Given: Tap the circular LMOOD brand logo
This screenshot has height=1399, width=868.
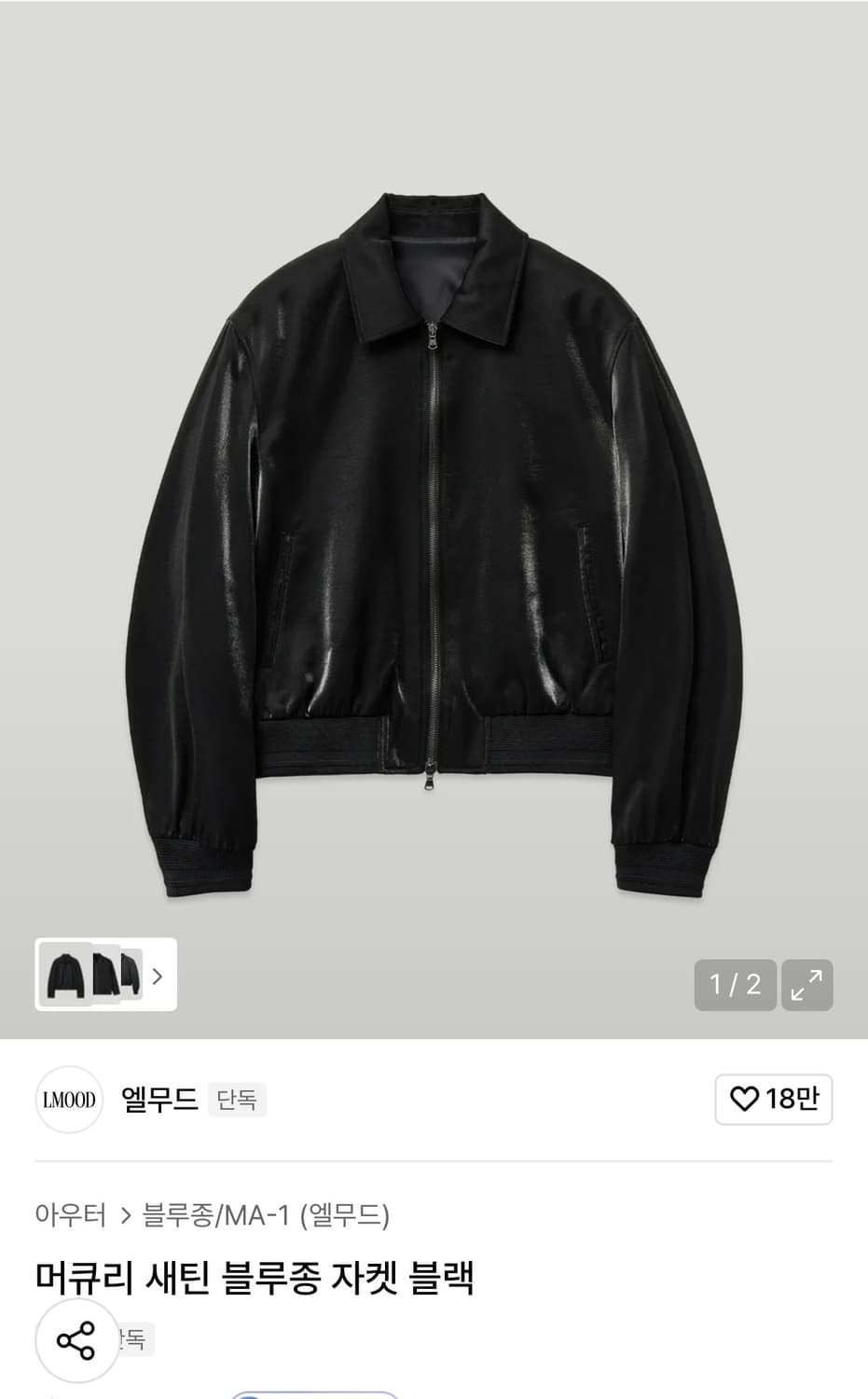Looking at the screenshot, I should coord(68,1100).
